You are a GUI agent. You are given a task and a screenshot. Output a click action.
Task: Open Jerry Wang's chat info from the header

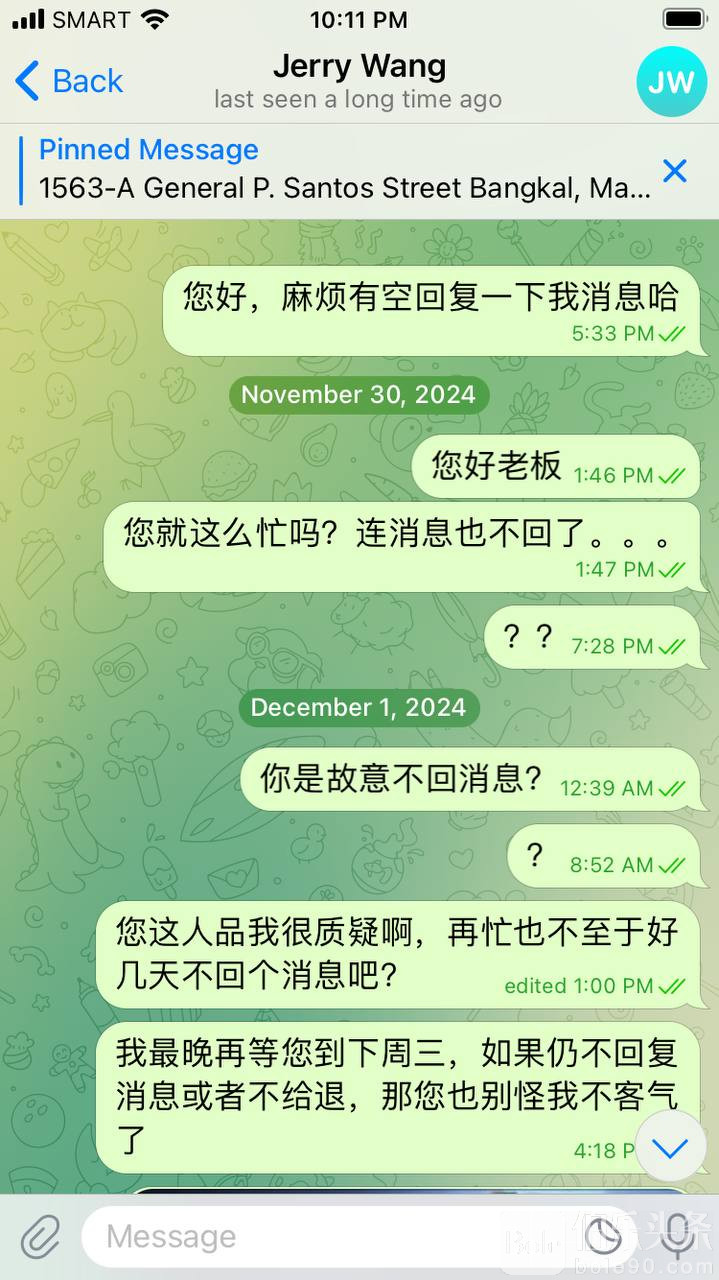359,81
